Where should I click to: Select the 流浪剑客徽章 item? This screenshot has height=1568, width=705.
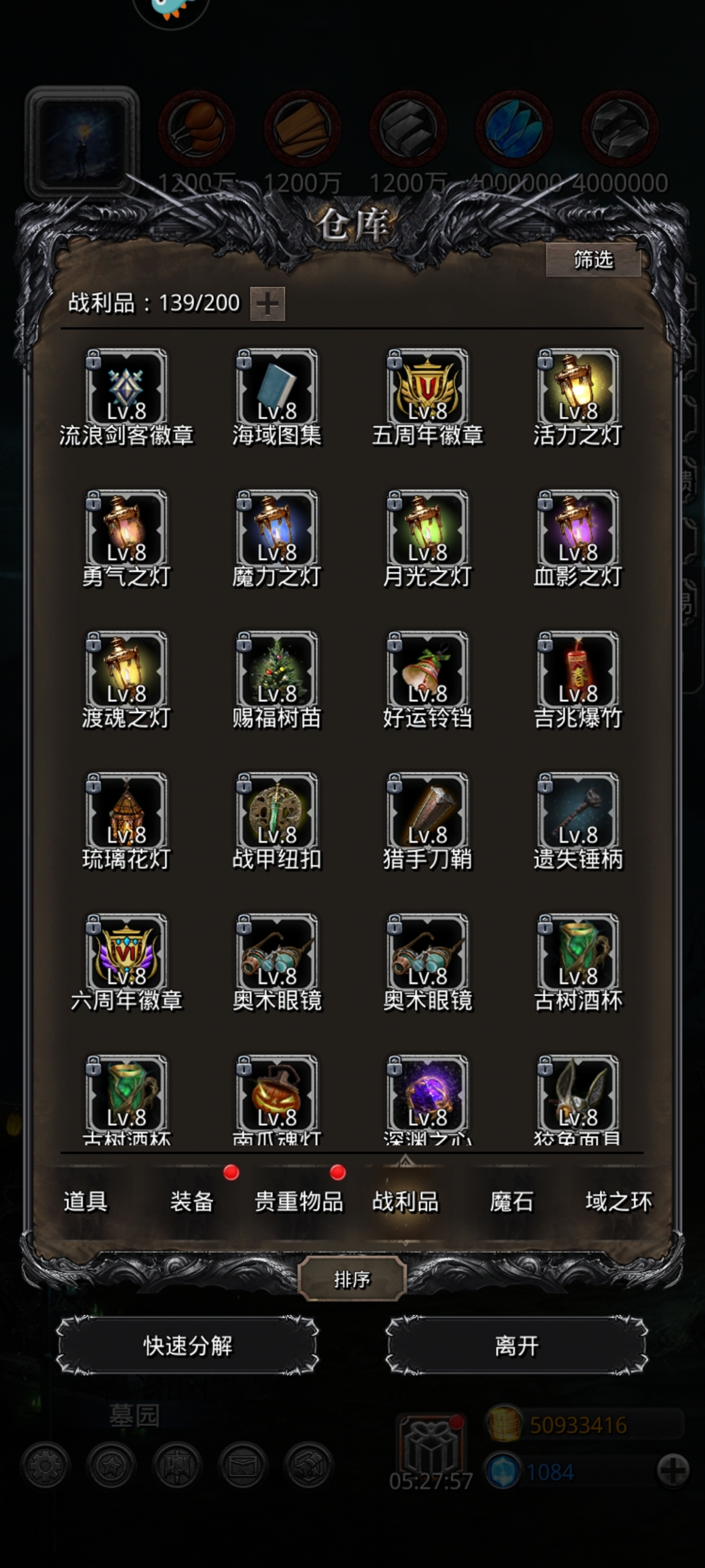click(126, 390)
